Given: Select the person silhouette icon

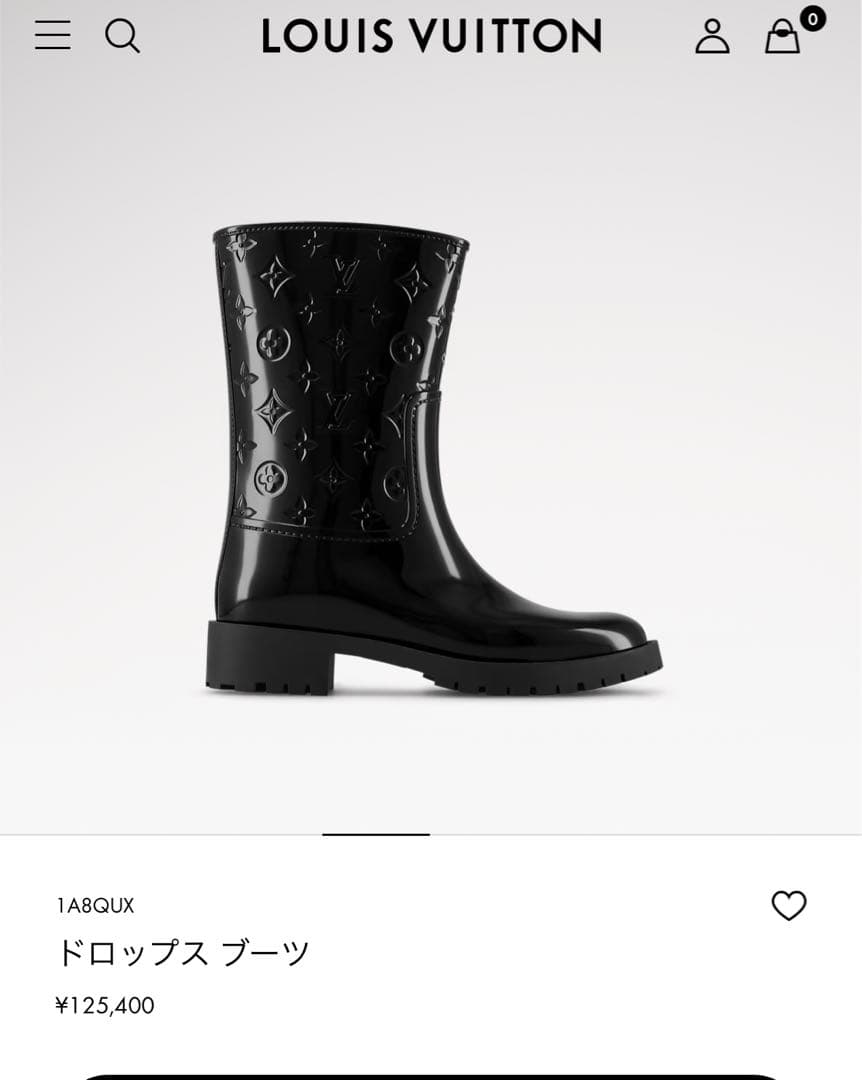Looking at the screenshot, I should click(714, 36).
